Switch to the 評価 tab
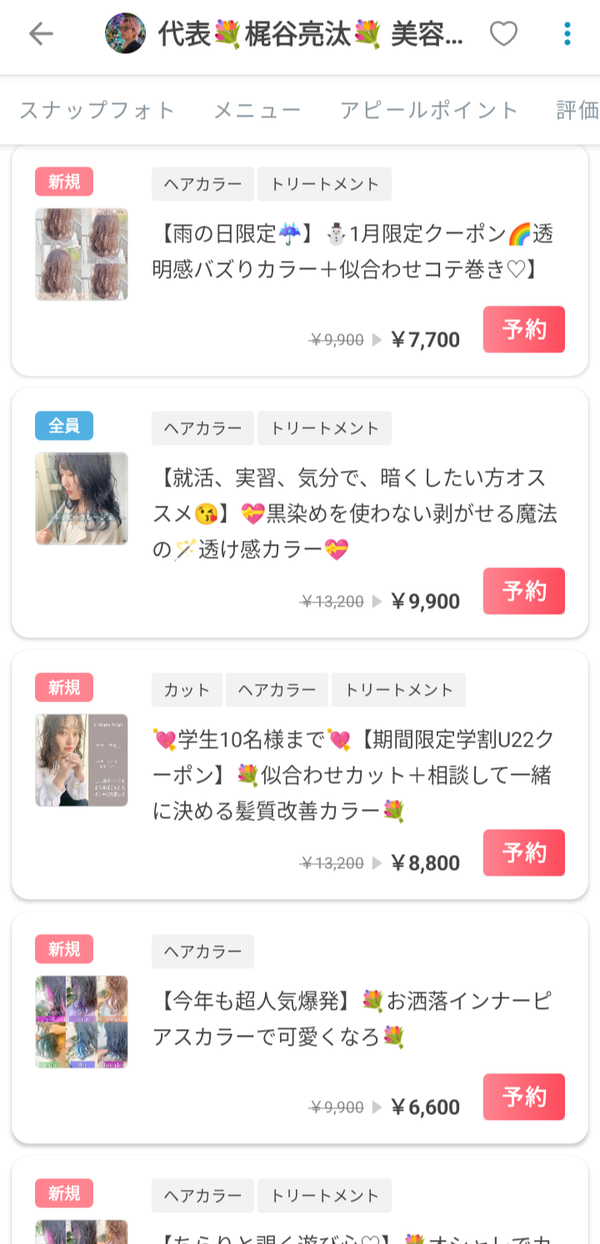This screenshot has width=600, height=1244. point(577,110)
